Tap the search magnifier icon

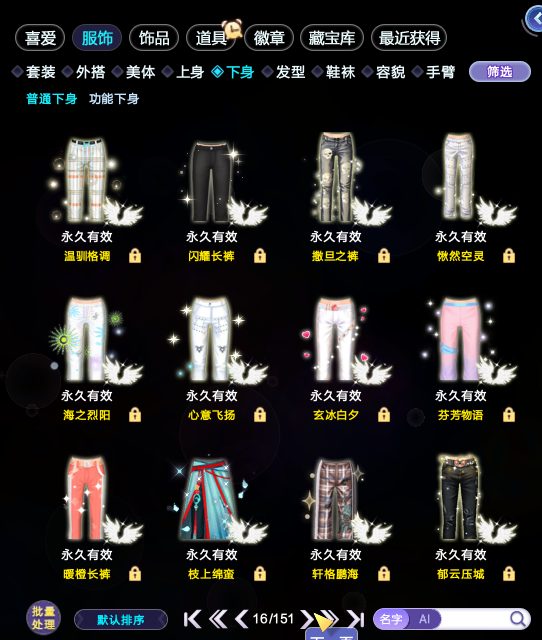[x=518, y=619]
